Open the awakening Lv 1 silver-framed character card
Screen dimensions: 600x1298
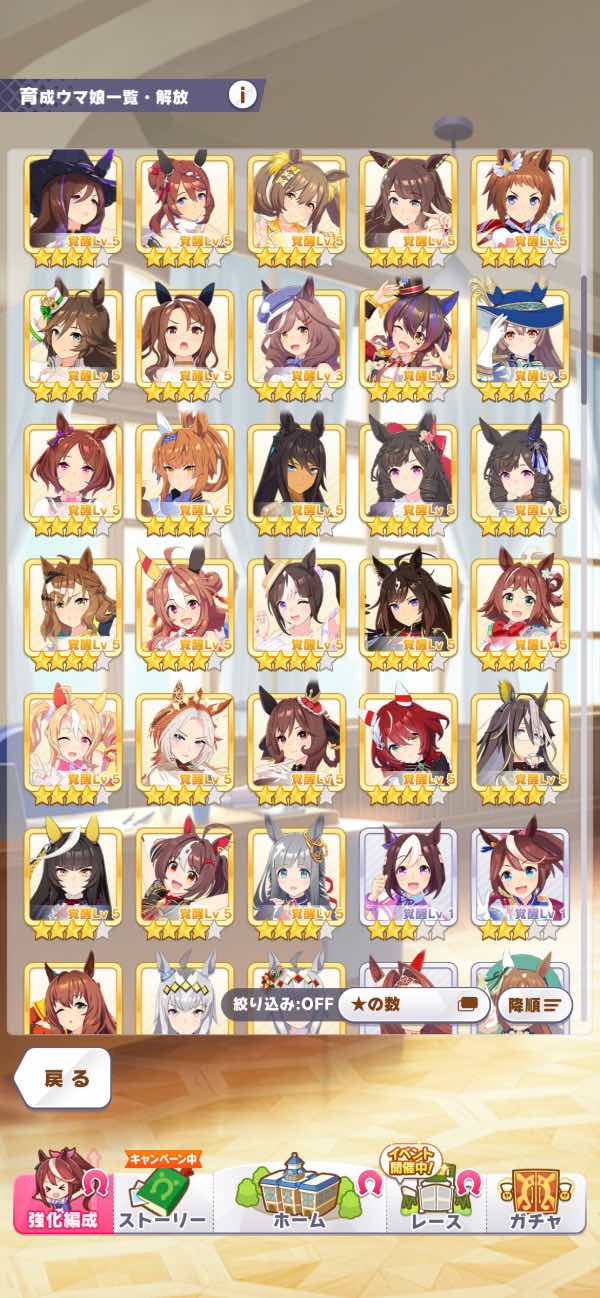[408, 878]
